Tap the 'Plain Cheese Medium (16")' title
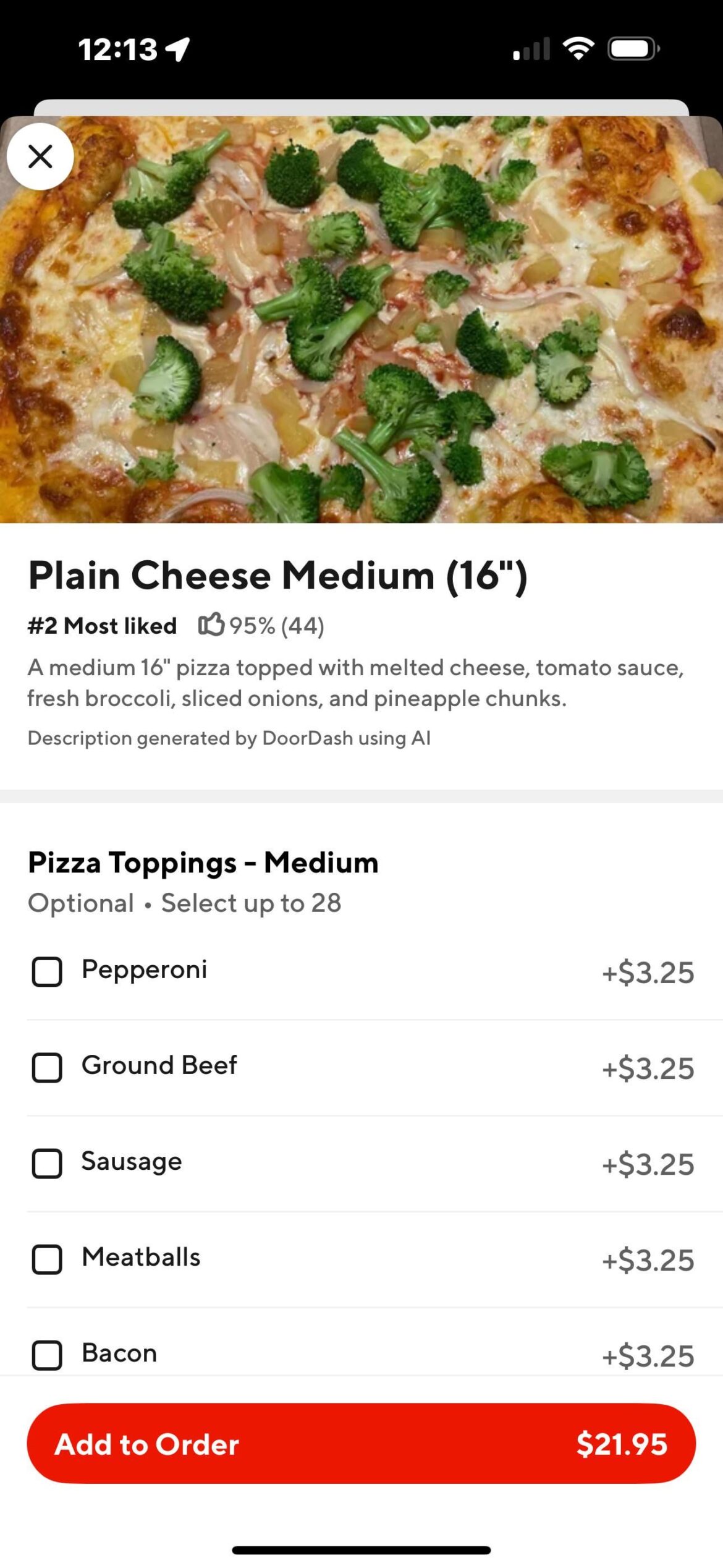The image size is (723, 1568). pos(279,575)
